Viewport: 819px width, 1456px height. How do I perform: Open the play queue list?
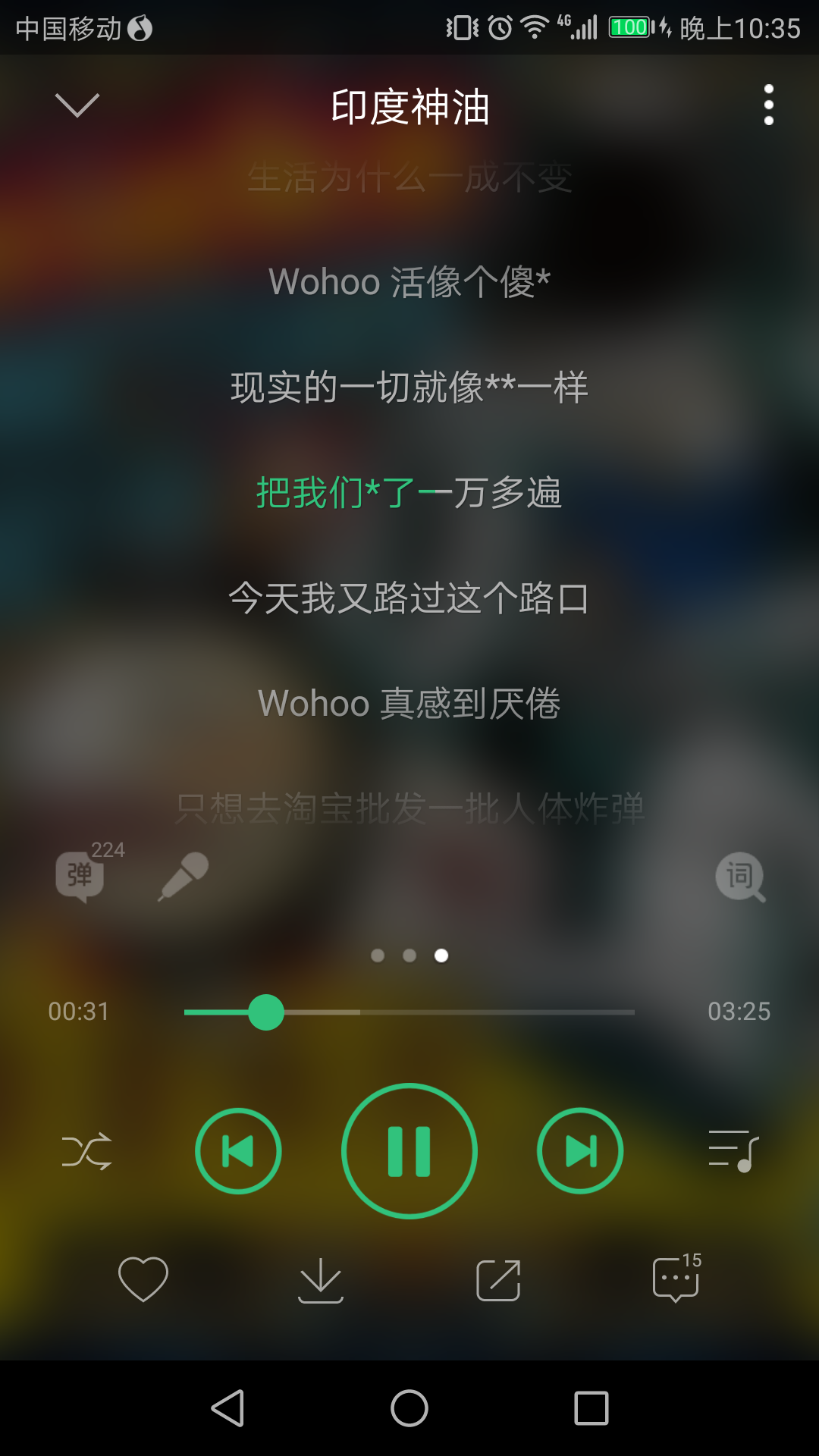pyautogui.click(x=733, y=1151)
